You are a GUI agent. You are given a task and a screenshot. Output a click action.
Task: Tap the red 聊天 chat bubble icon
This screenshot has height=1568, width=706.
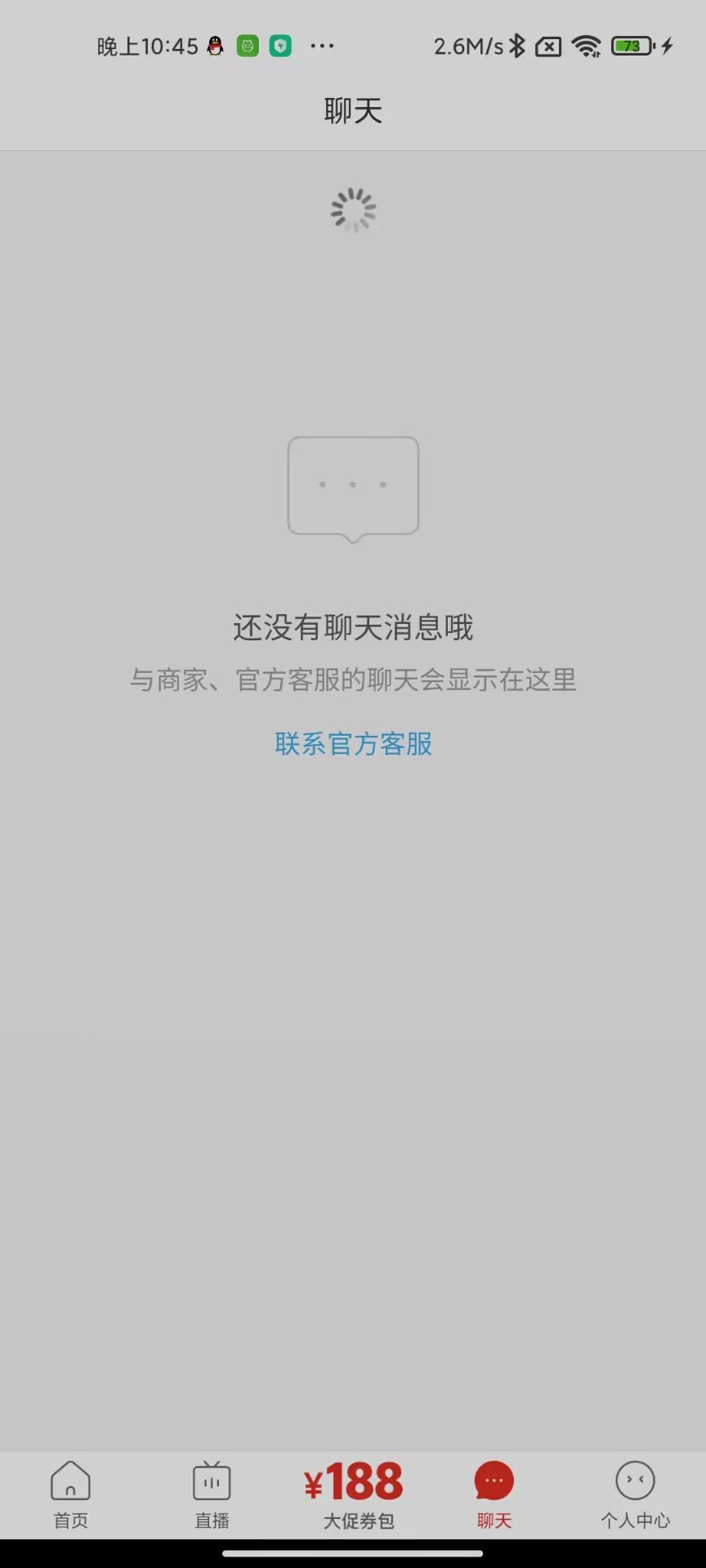click(493, 1480)
